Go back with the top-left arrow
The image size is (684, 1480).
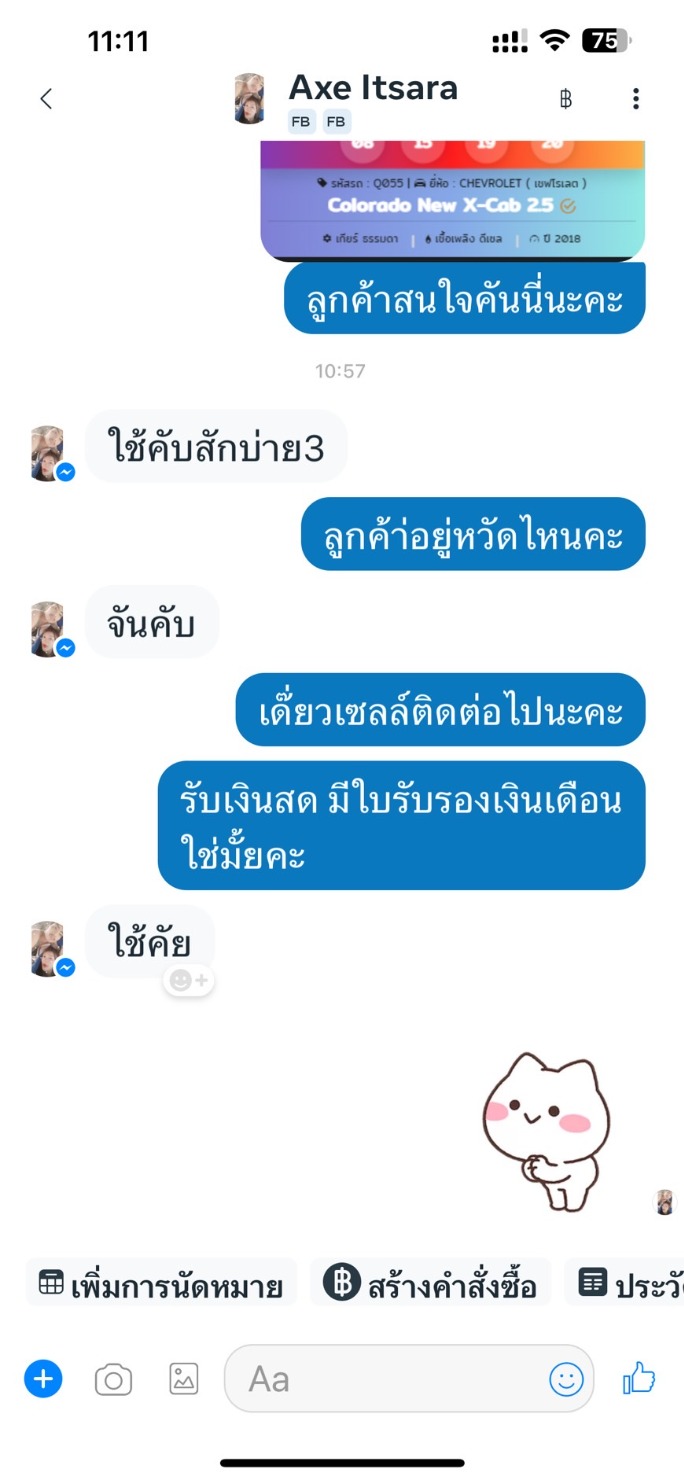click(45, 99)
